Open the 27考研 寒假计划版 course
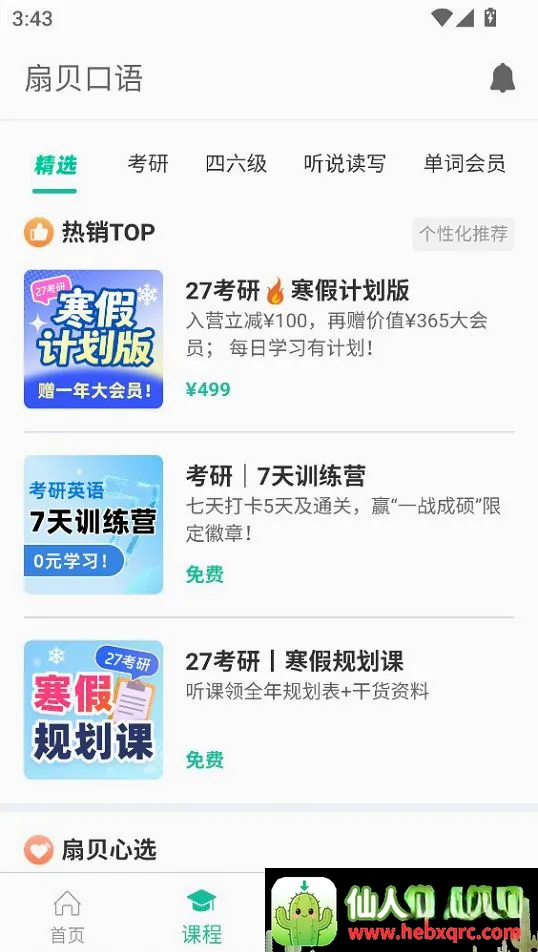 [269, 339]
